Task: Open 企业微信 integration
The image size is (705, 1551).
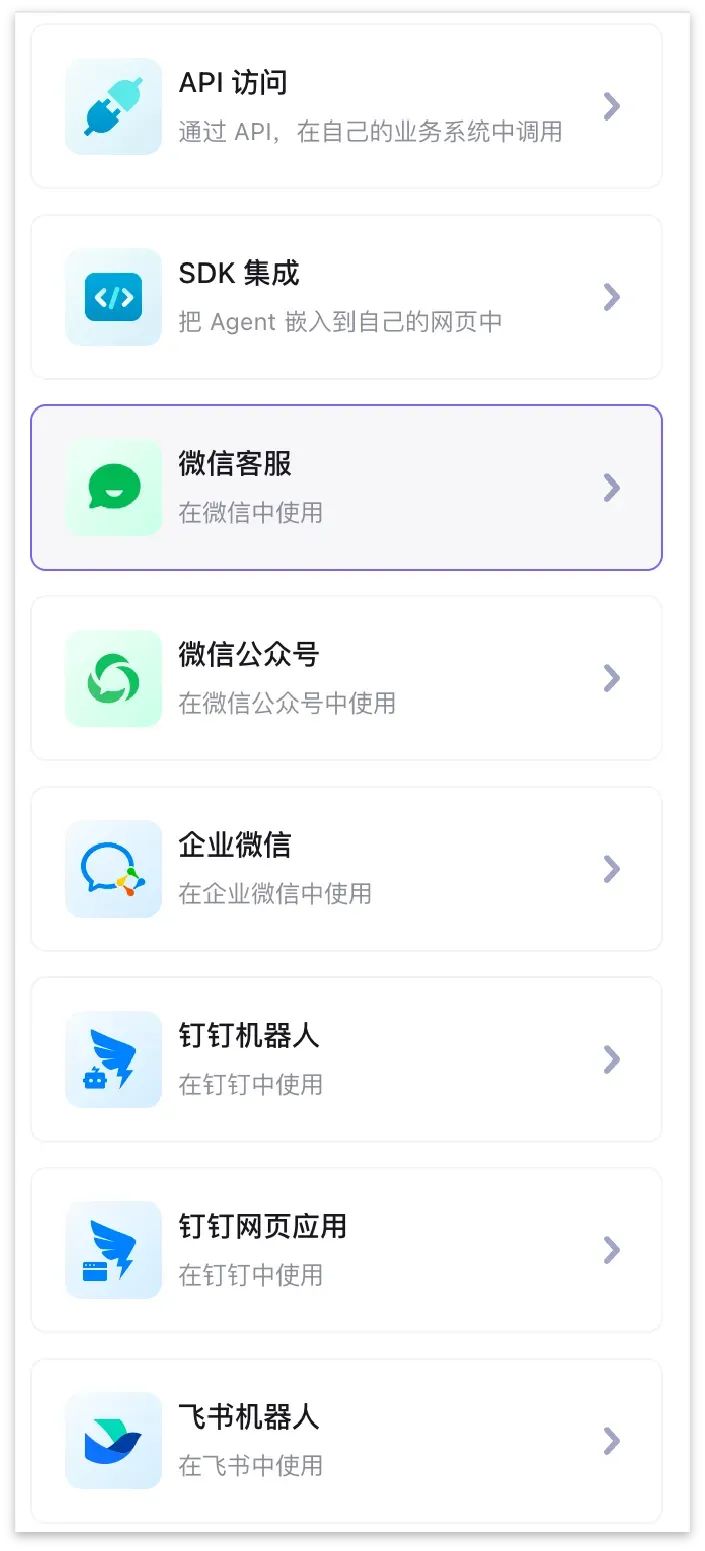Action: [346, 869]
